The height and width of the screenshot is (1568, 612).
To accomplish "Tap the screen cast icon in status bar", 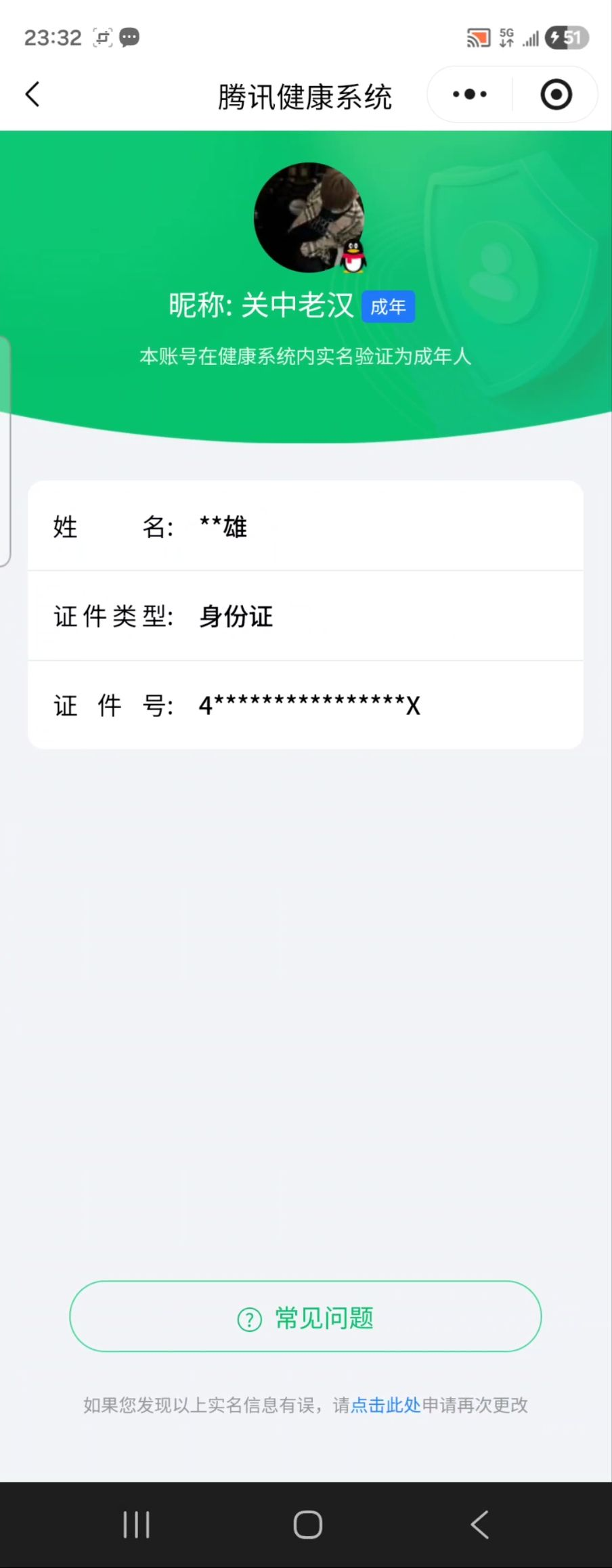I will (x=477, y=37).
